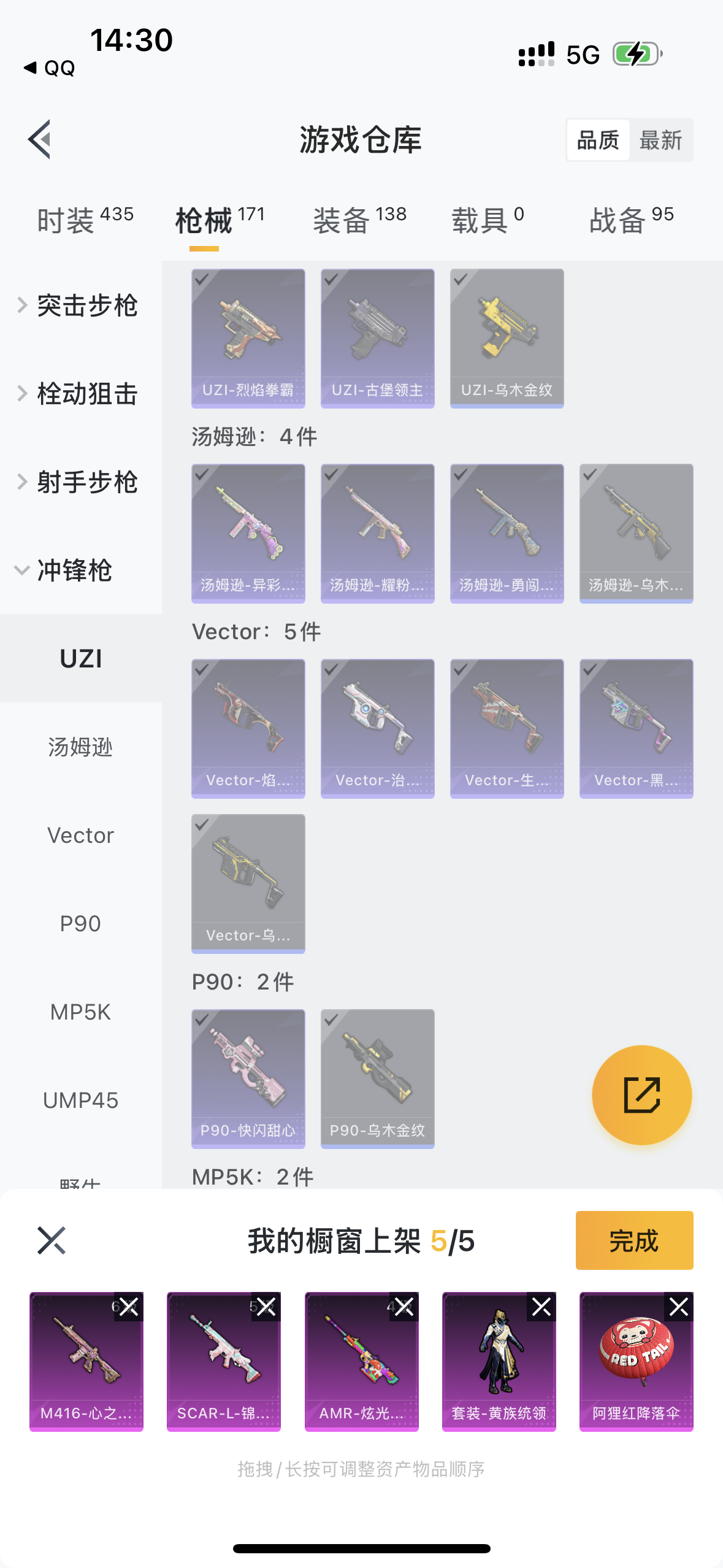Screen dimensions: 723x1568
Task: Remove M416 skin from the showcase
Action: point(129,1307)
